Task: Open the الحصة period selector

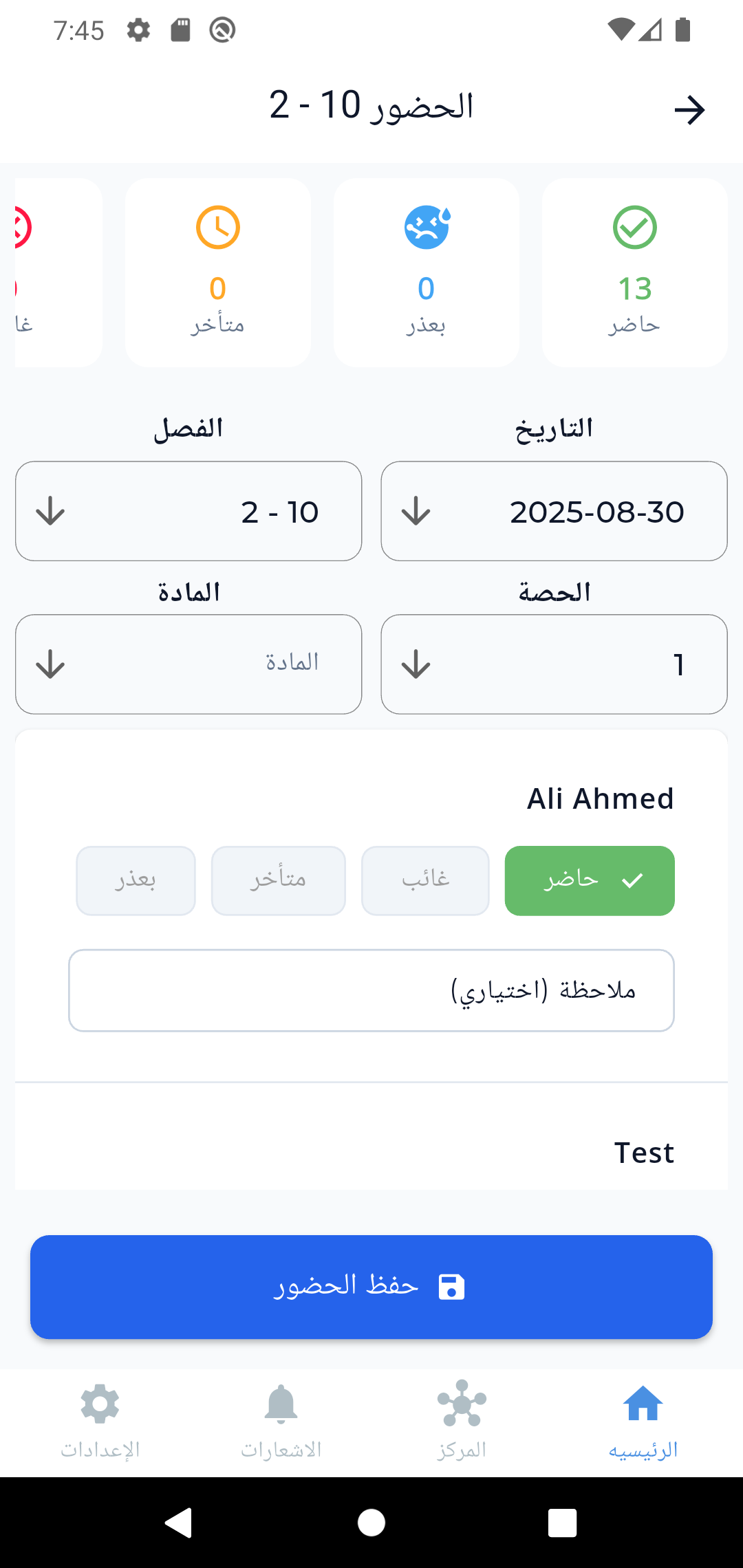Action: click(x=553, y=663)
